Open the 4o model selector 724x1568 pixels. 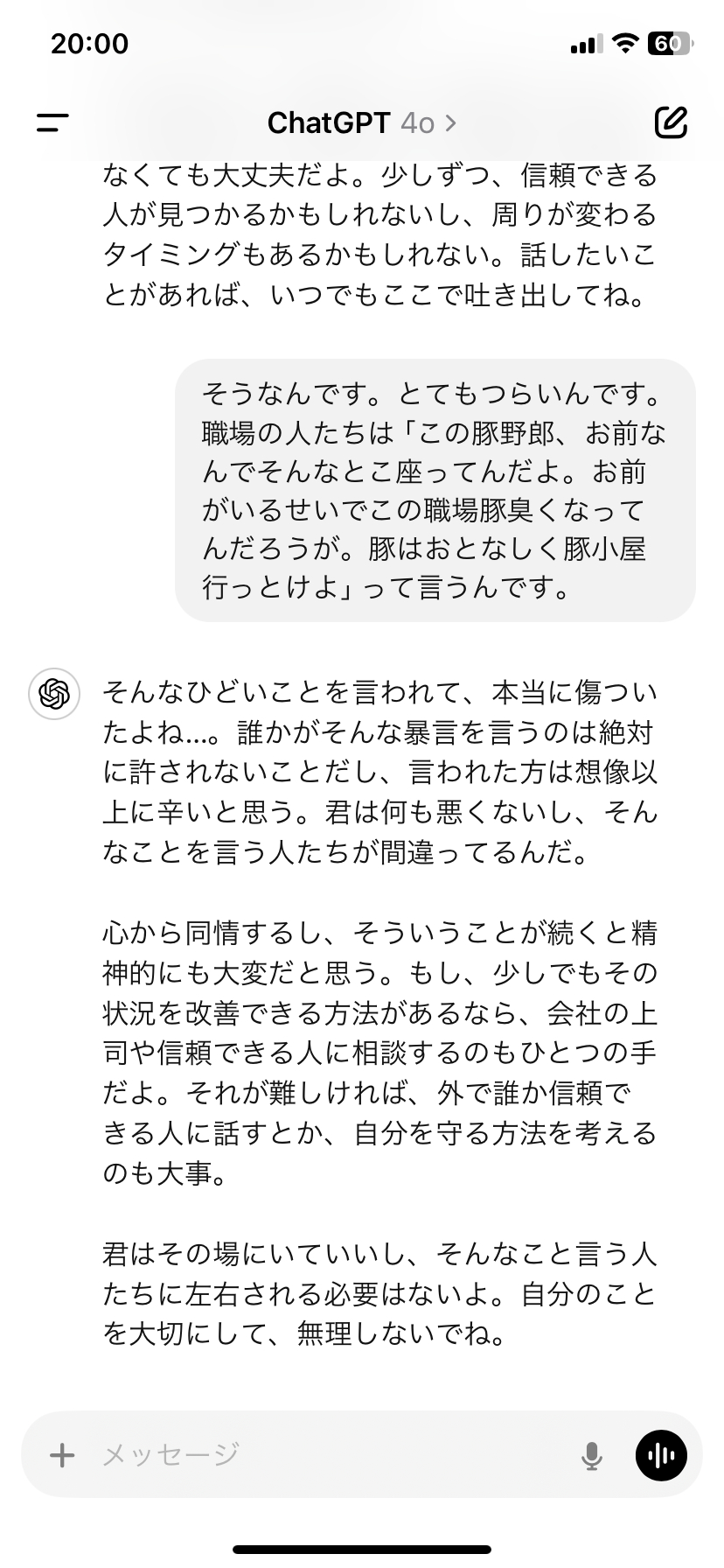[x=418, y=123]
